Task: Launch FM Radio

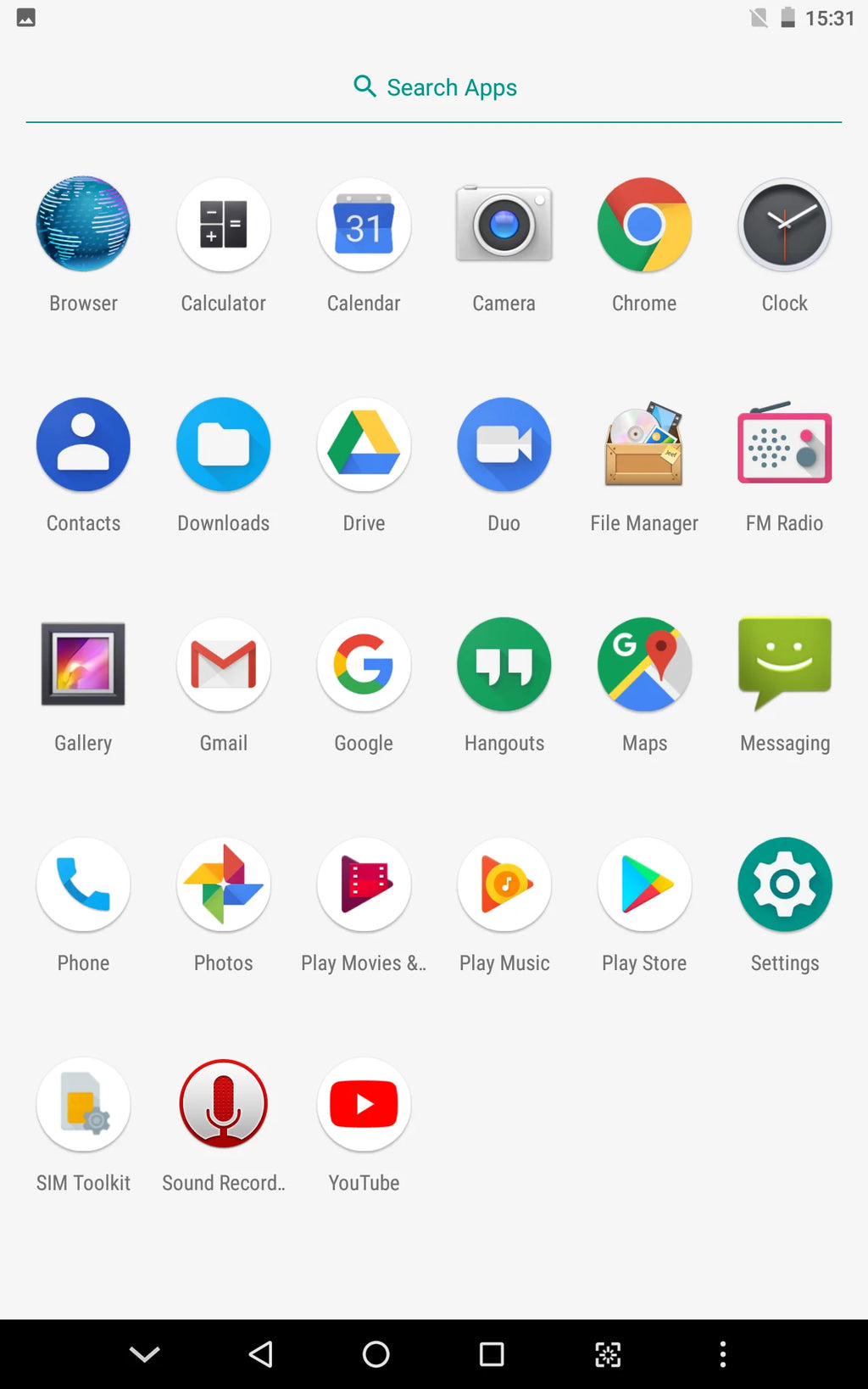Action: point(784,444)
